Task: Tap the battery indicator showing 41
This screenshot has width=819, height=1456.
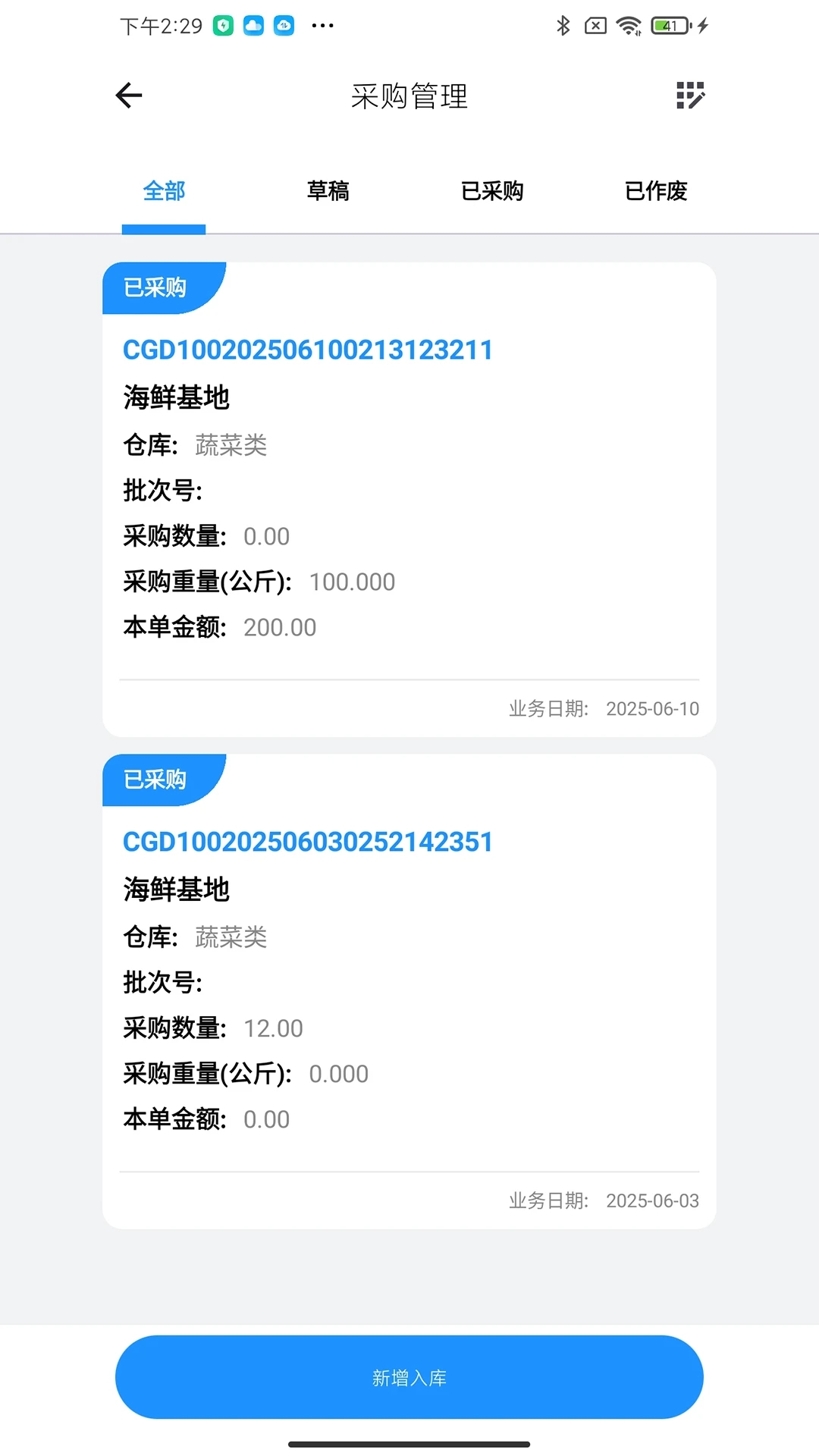Action: point(667,24)
